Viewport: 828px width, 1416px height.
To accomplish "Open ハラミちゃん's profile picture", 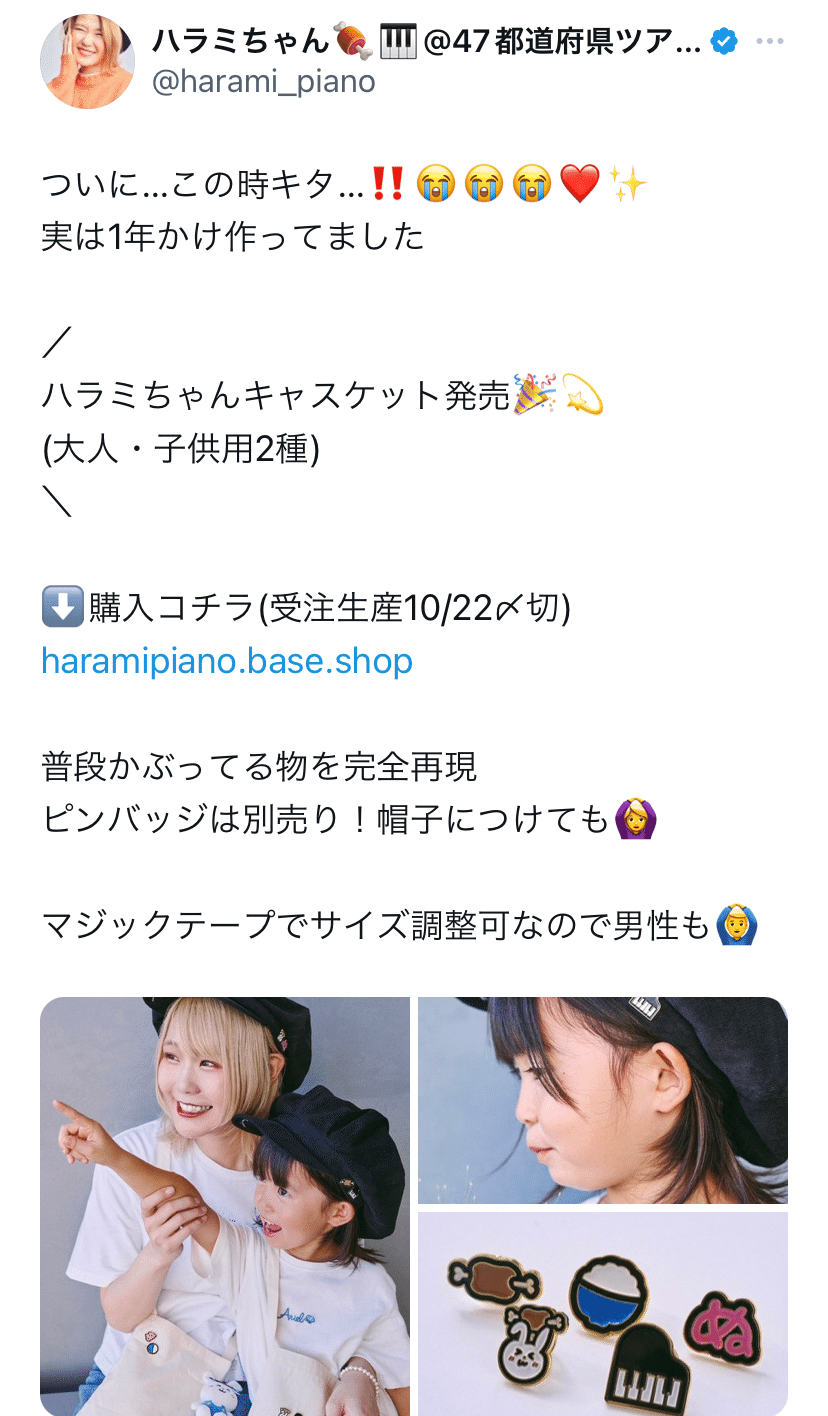I will coord(87,62).
